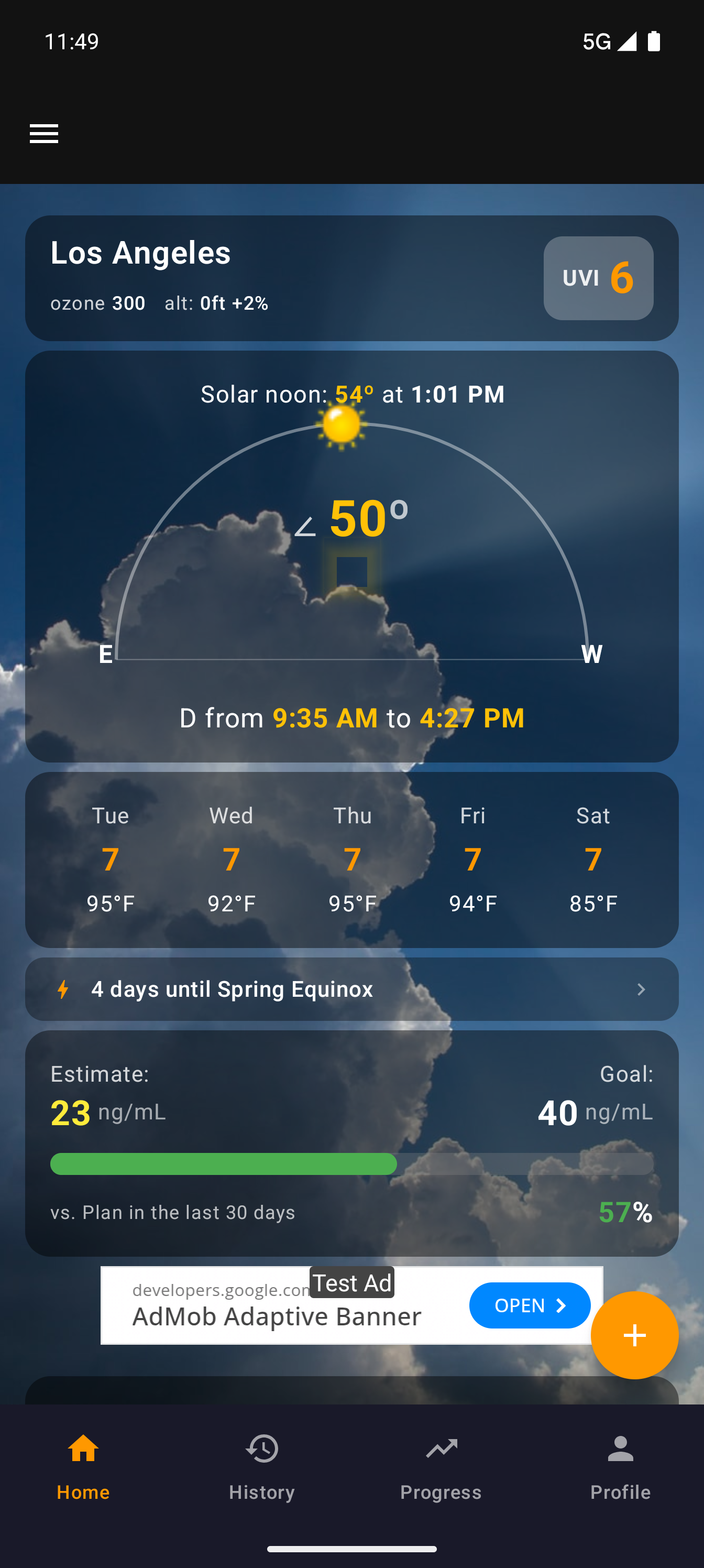Go to the Profile tab
The image size is (704, 1568).
pyautogui.click(x=620, y=1466)
